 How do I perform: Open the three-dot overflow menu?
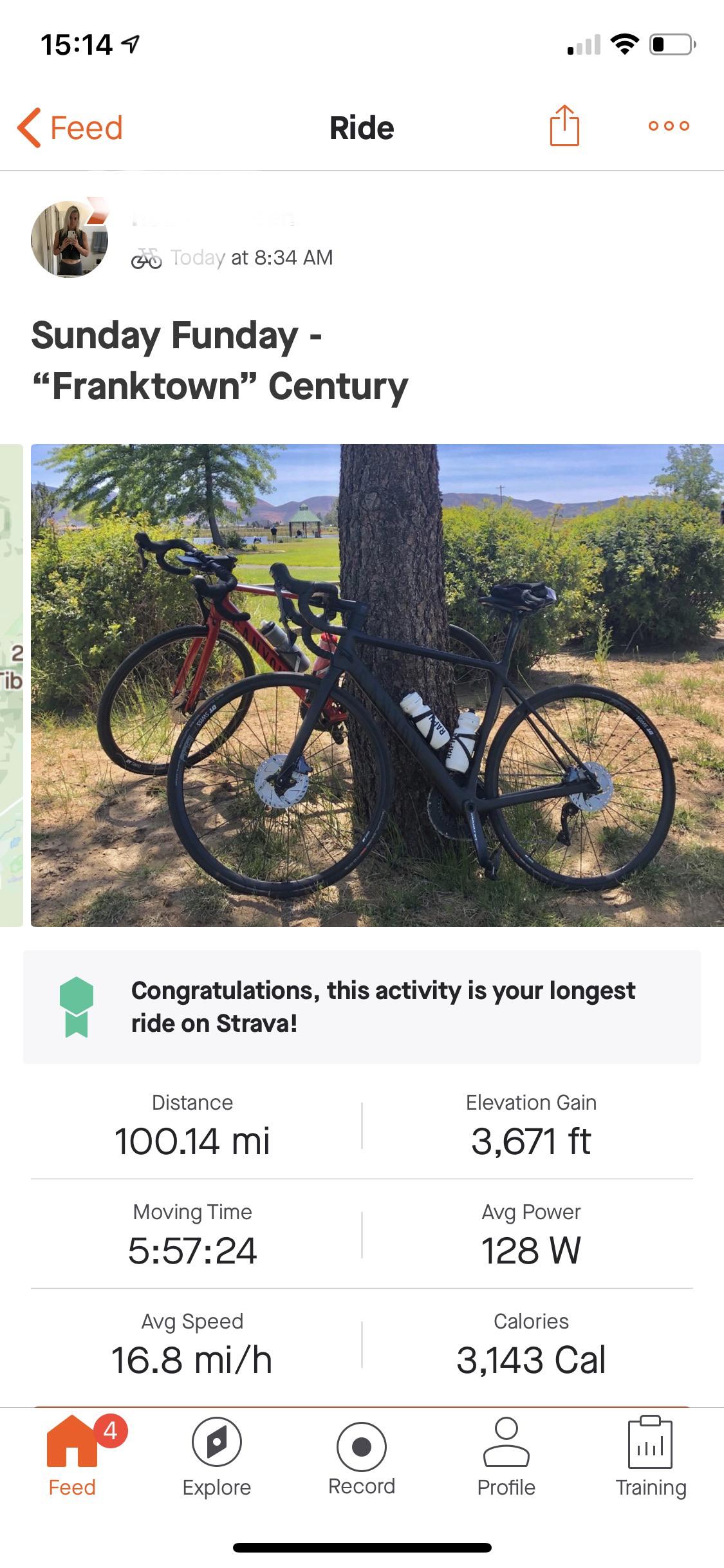tap(669, 127)
